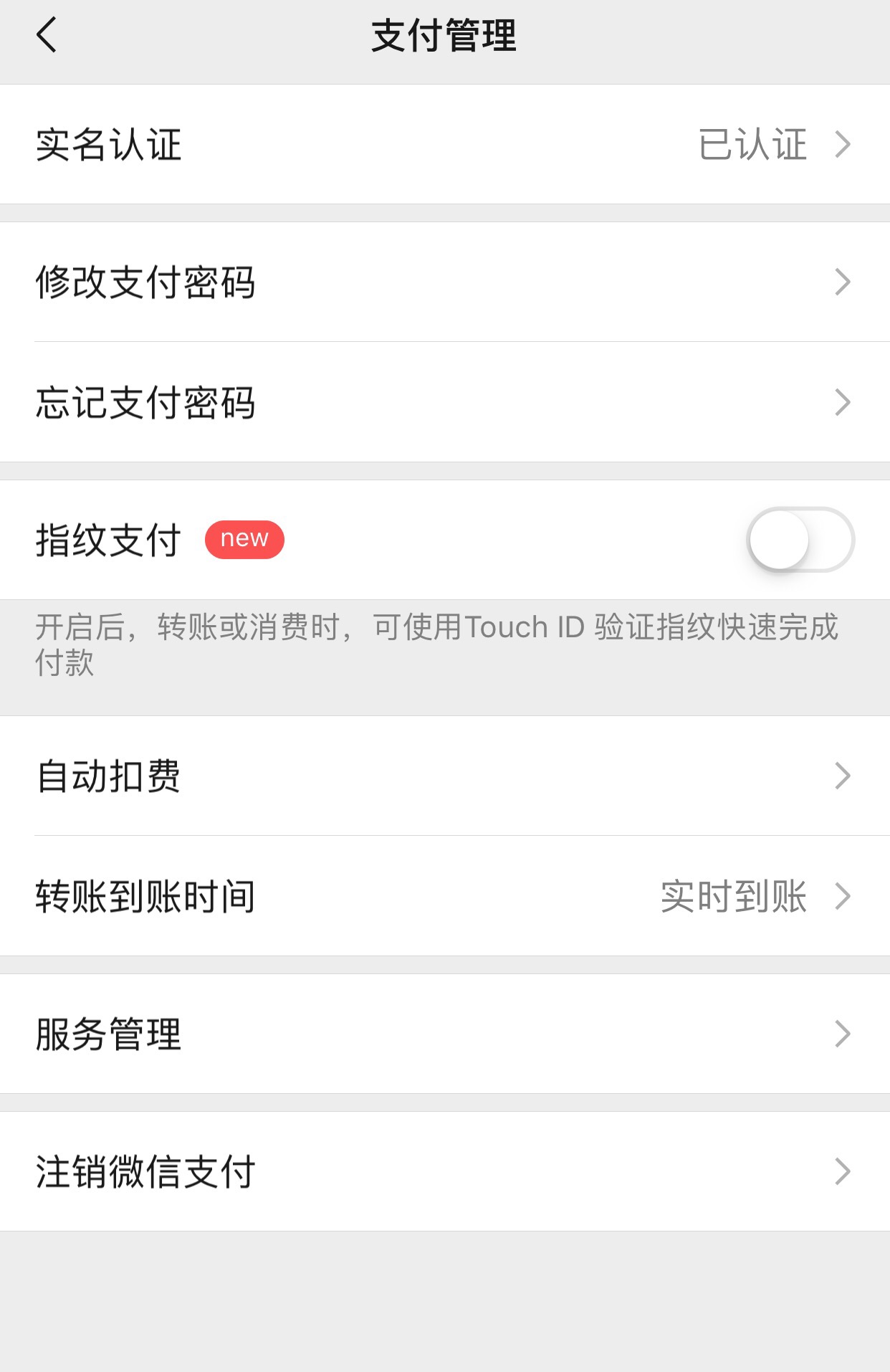Click the red new badge beside 指纹支付
This screenshot has width=890, height=1372.
[x=244, y=539]
